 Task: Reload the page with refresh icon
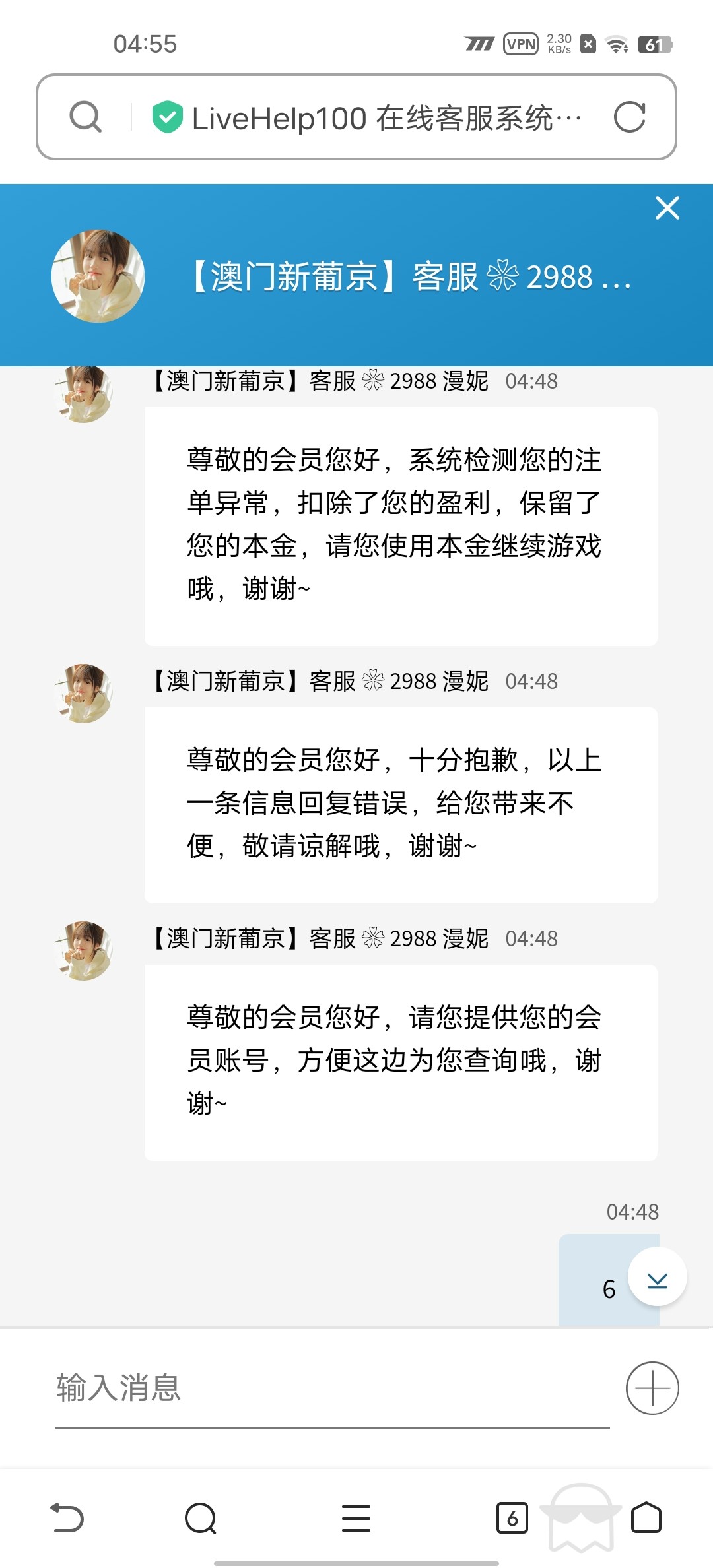click(x=628, y=117)
